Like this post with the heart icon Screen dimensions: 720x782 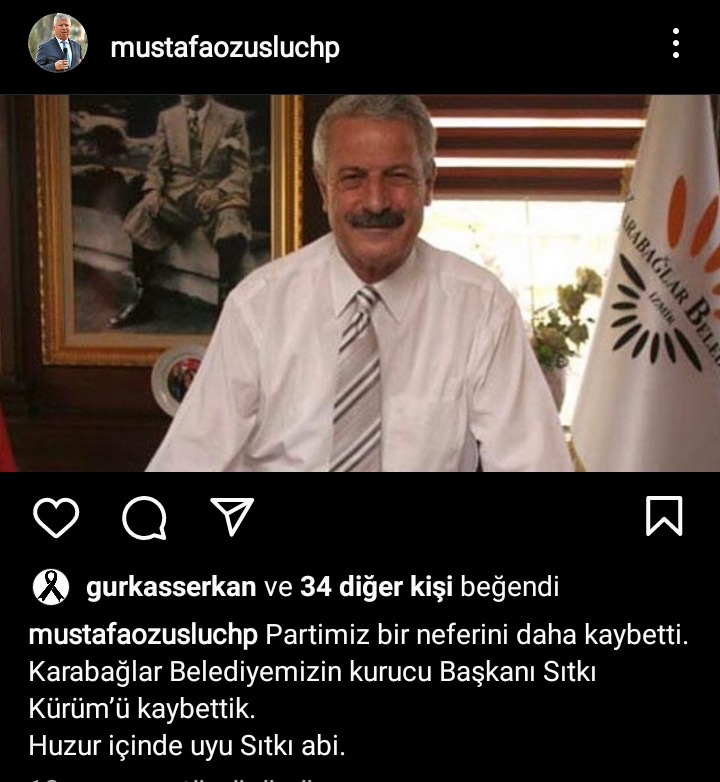[x=56, y=517]
